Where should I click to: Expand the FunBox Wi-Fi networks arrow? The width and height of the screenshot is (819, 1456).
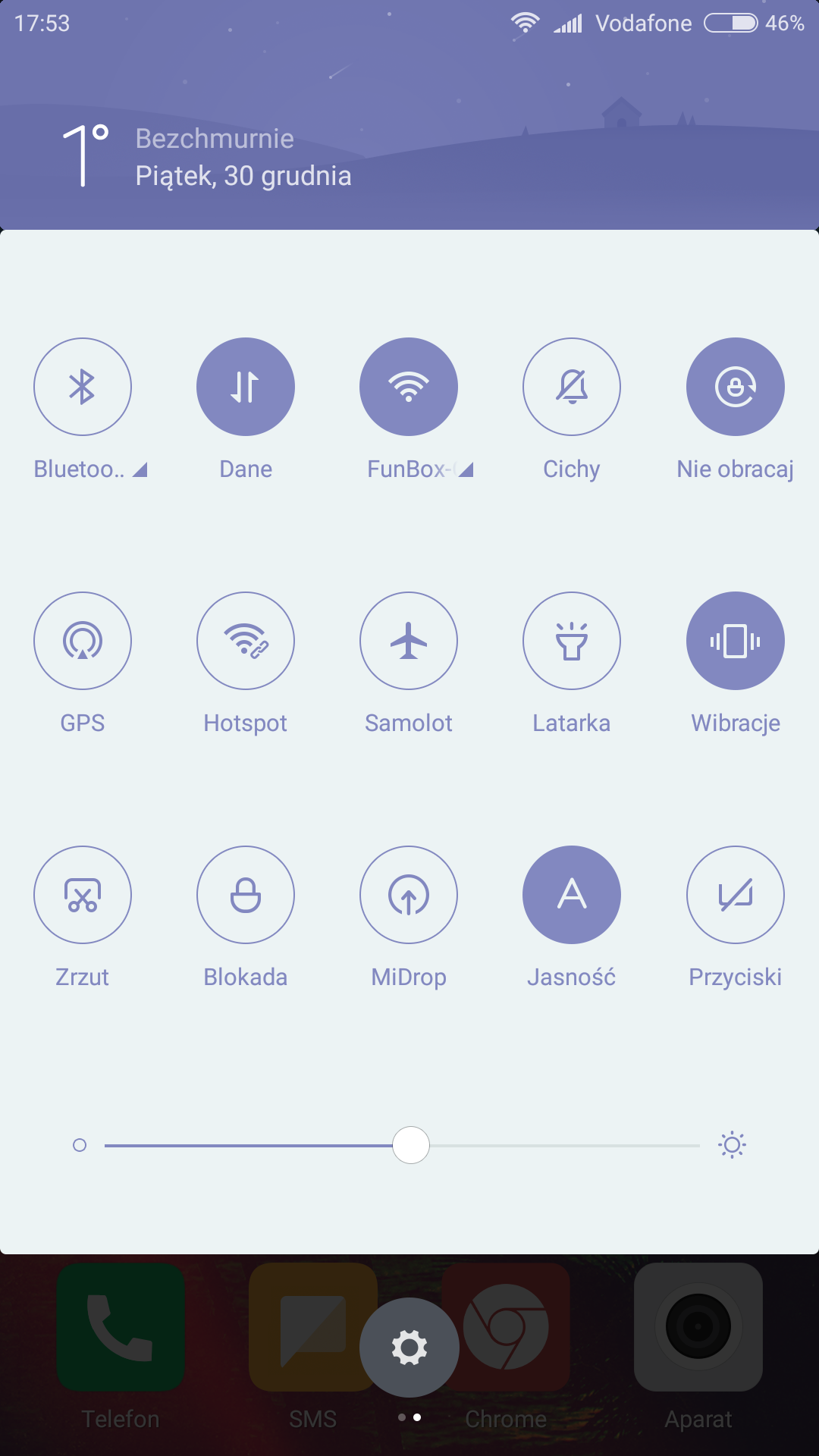coord(466,470)
